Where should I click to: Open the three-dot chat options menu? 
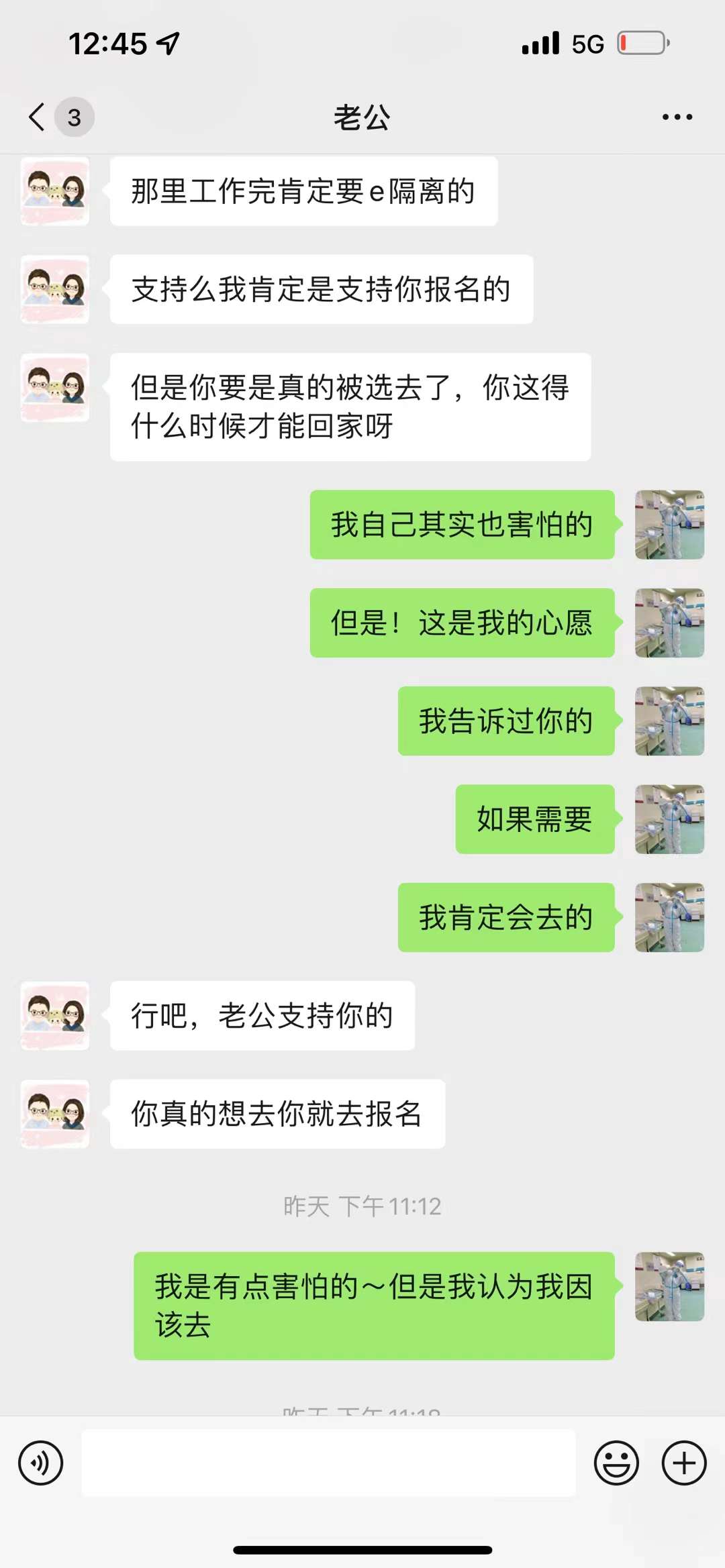[677, 117]
